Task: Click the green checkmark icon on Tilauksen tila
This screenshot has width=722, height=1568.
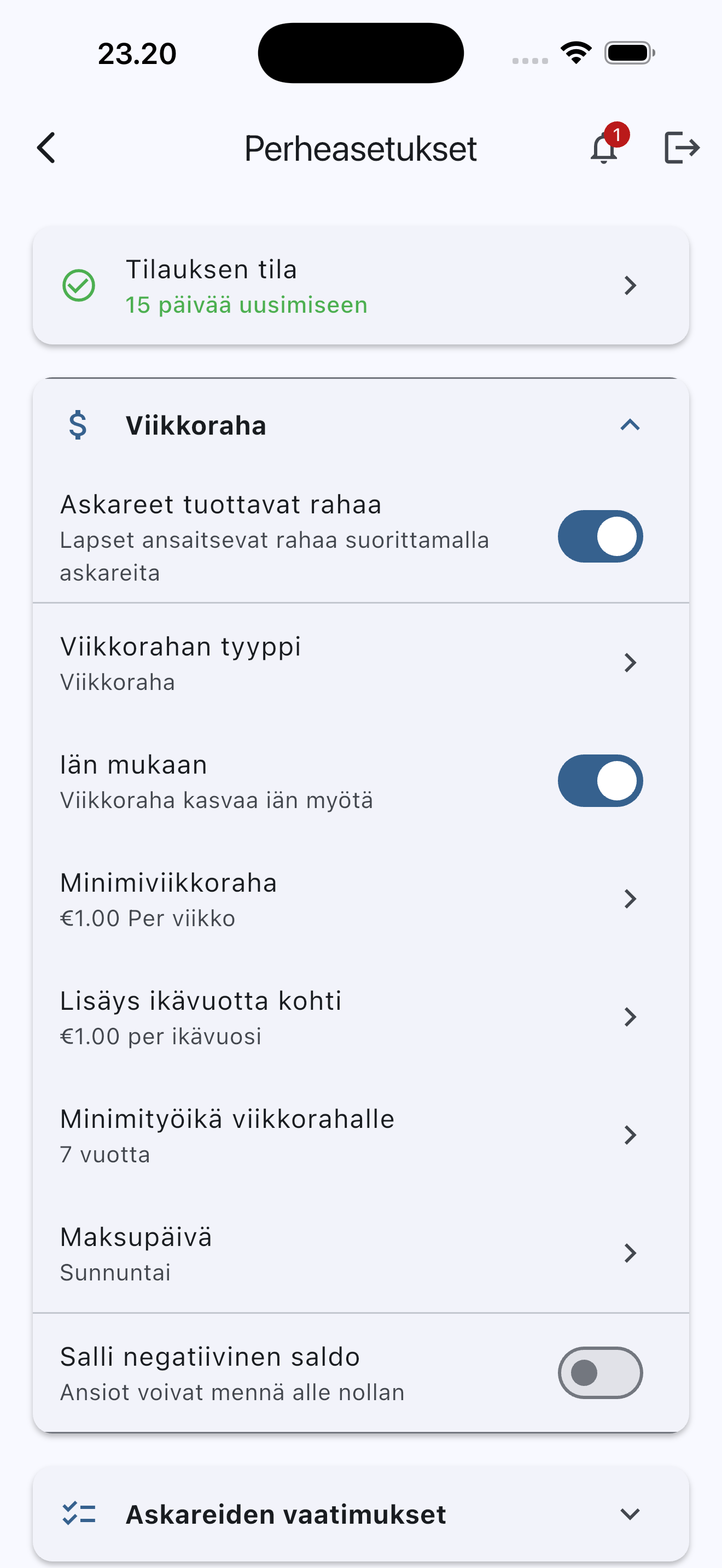Action: [x=79, y=285]
